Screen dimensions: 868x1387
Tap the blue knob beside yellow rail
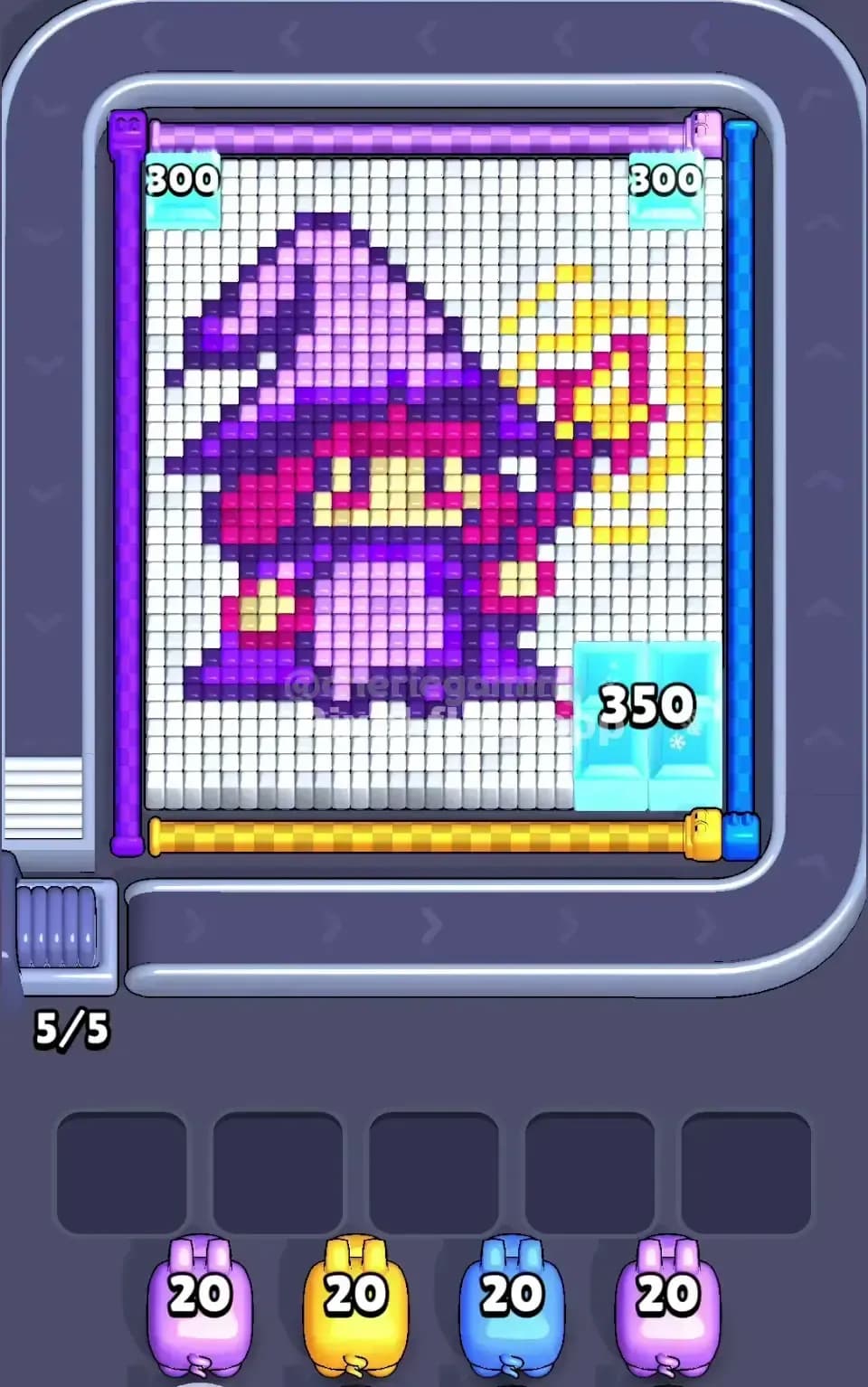(741, 836)
